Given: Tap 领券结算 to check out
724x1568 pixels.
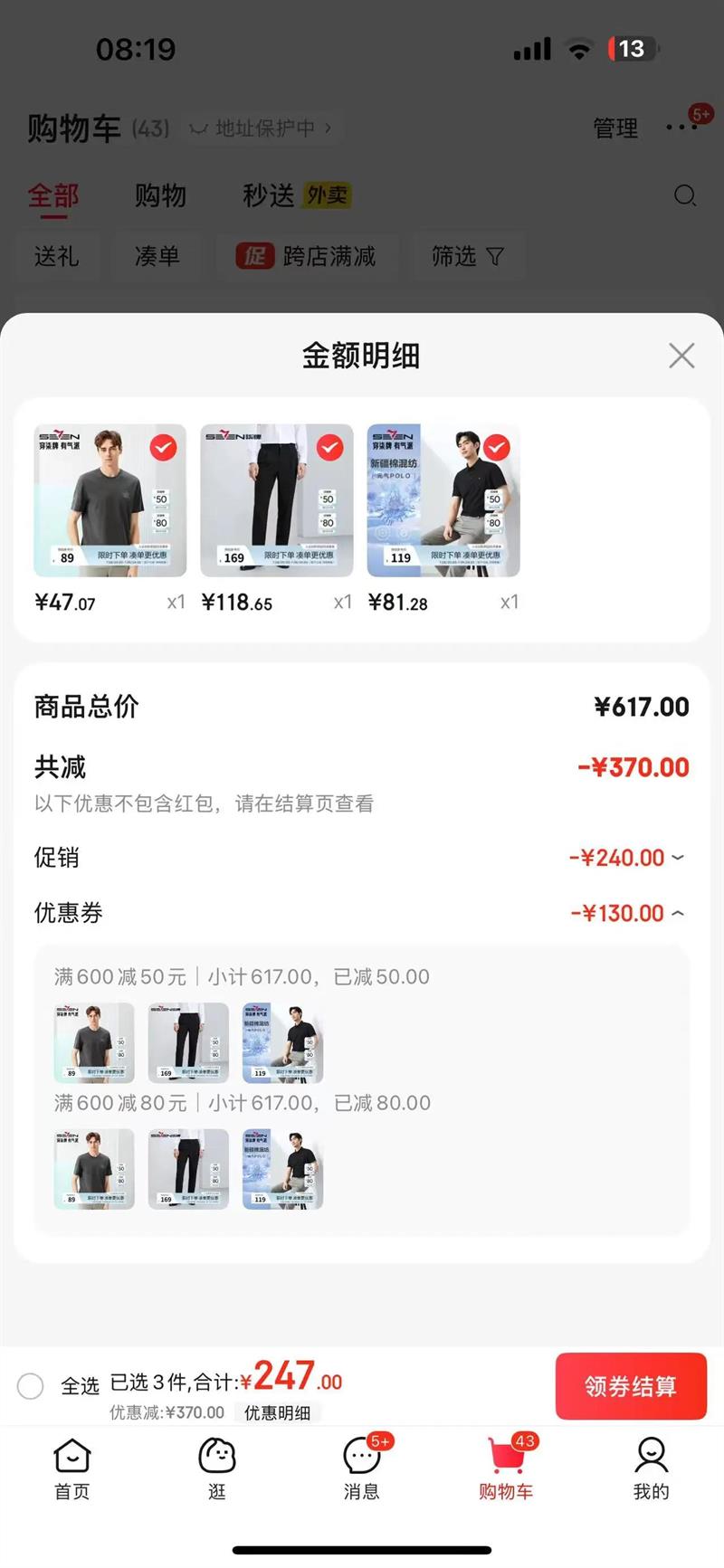Looking at the screenshot, I should (x=630, y=1385).
